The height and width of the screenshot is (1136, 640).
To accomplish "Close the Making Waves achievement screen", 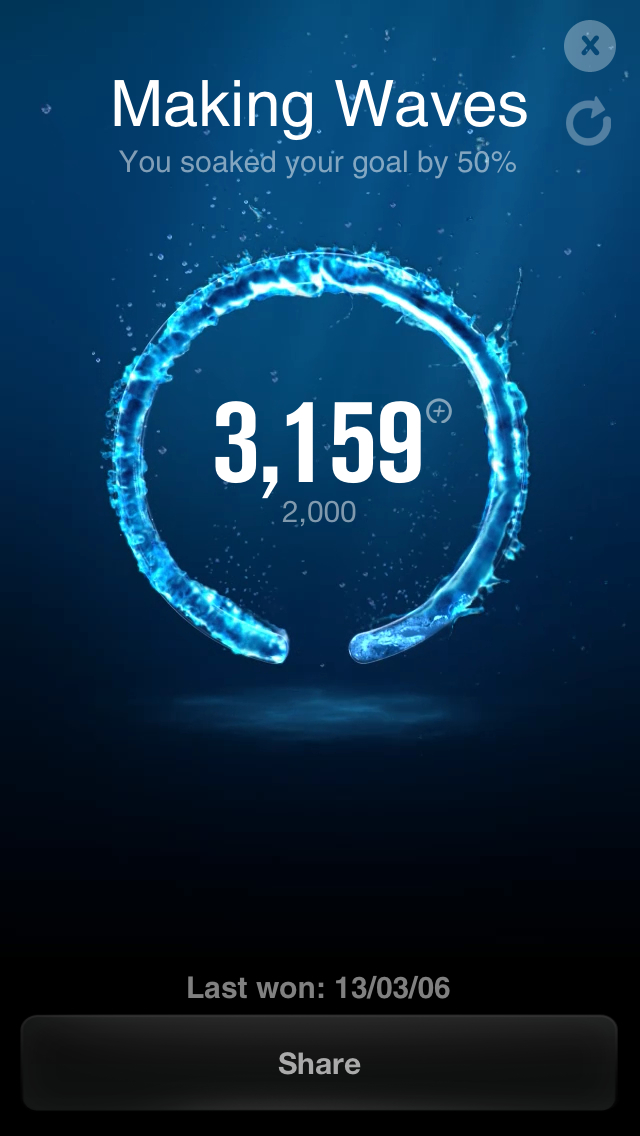I will pyautogui.click(x=590, y=45).
